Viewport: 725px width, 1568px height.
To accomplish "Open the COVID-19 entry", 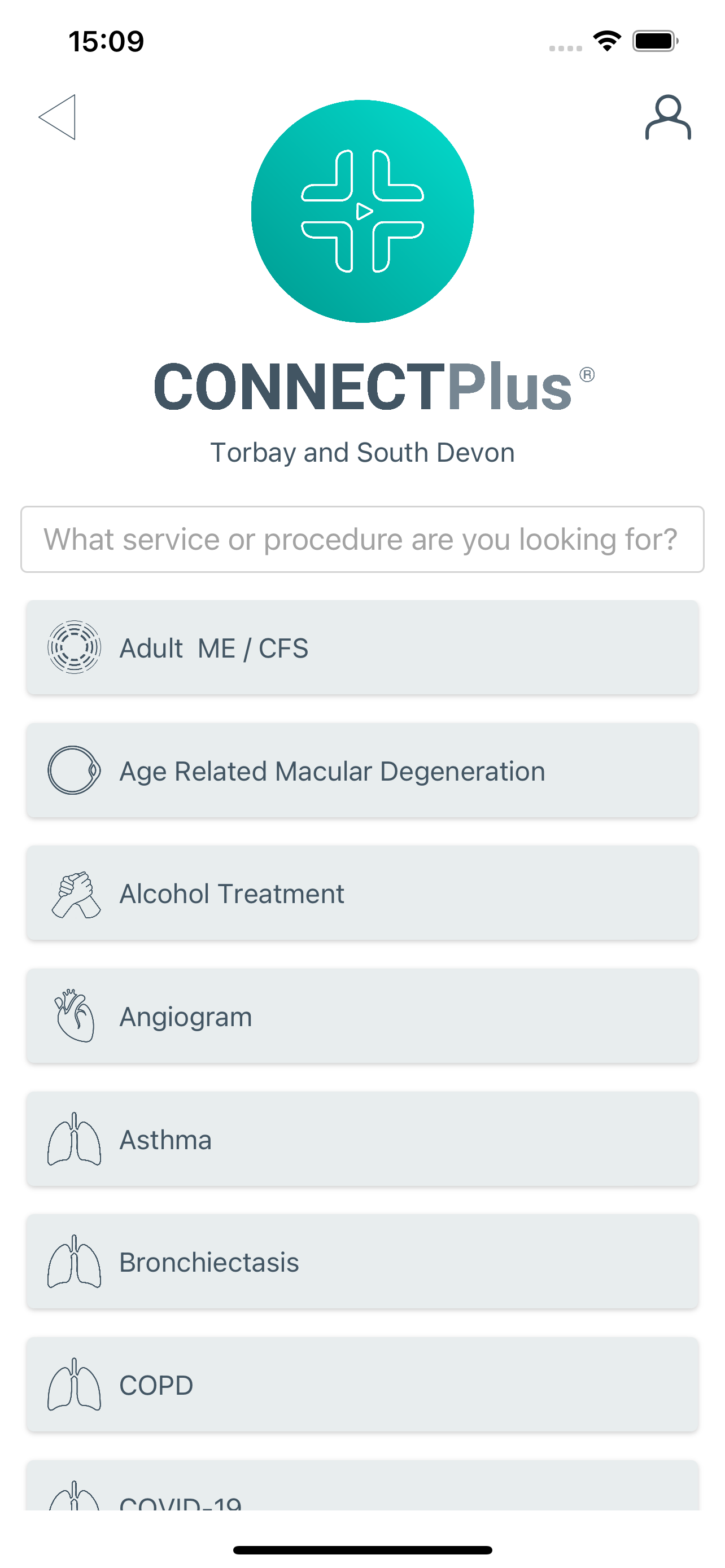I will point(362,1485).
